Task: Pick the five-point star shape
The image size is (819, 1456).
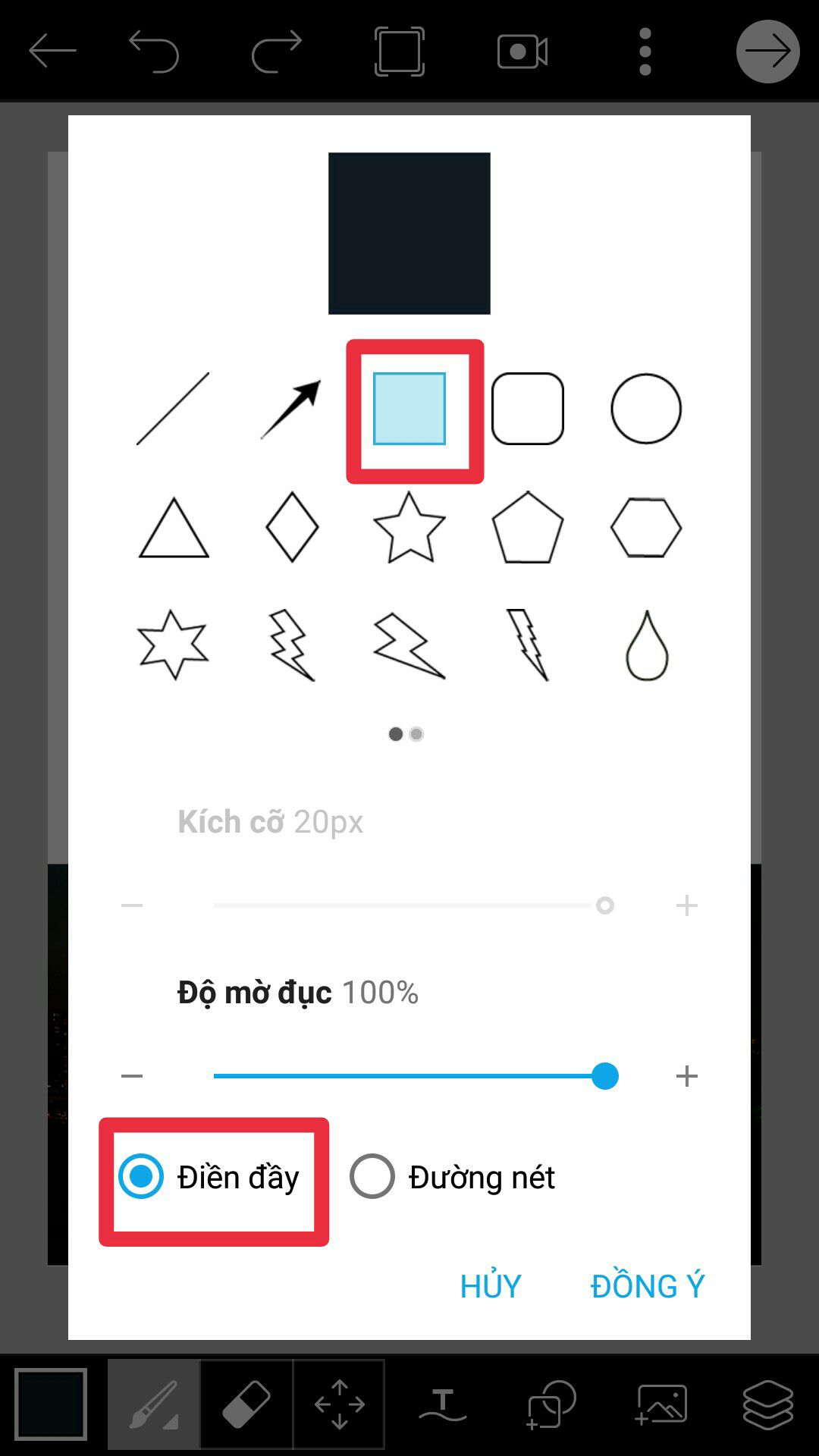Action: (409, 528)
